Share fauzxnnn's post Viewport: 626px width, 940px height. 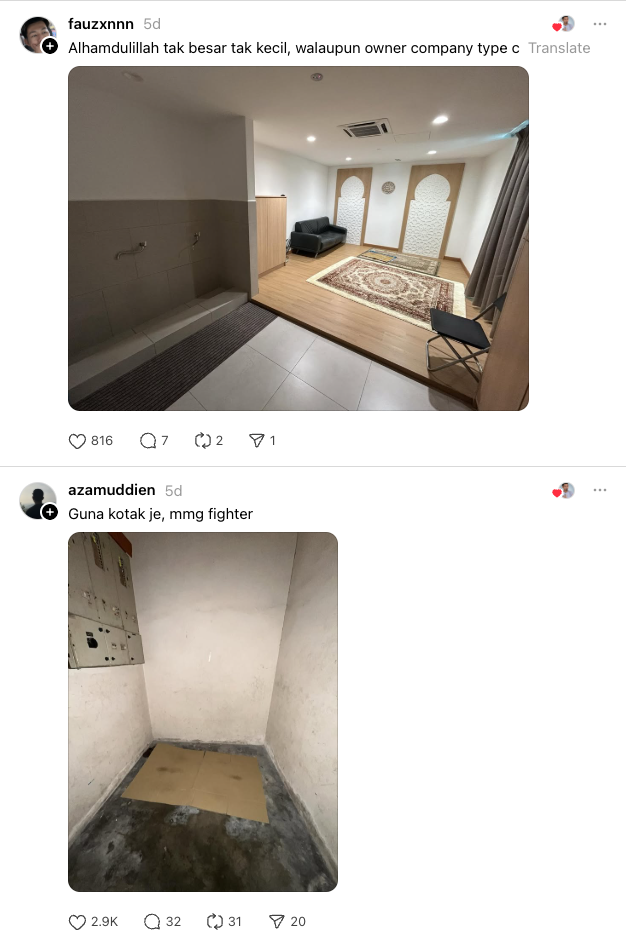tap(257, 440)
